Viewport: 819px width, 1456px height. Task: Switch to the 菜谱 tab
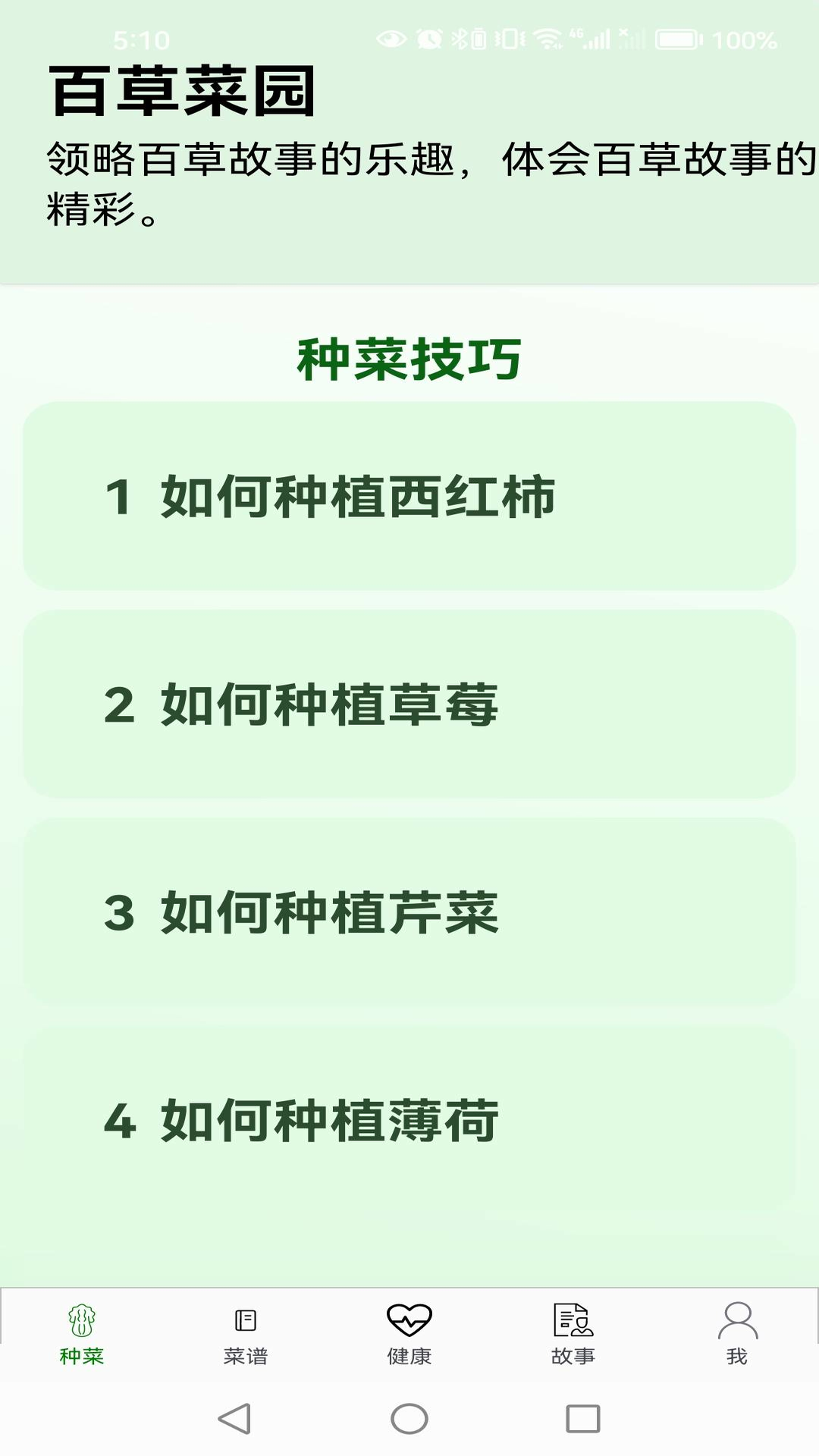246,1335
